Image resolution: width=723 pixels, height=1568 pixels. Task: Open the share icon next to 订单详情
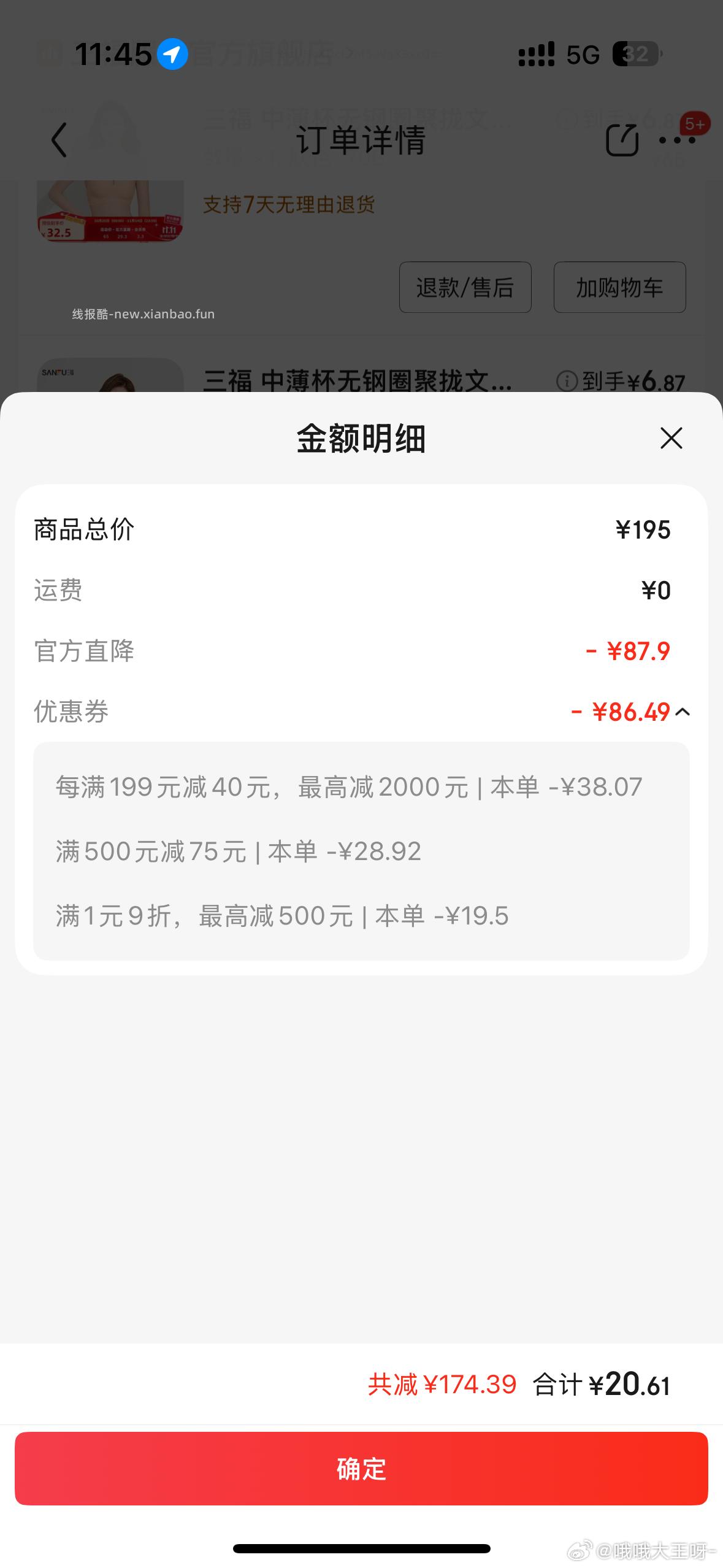[x=623, y=139]
